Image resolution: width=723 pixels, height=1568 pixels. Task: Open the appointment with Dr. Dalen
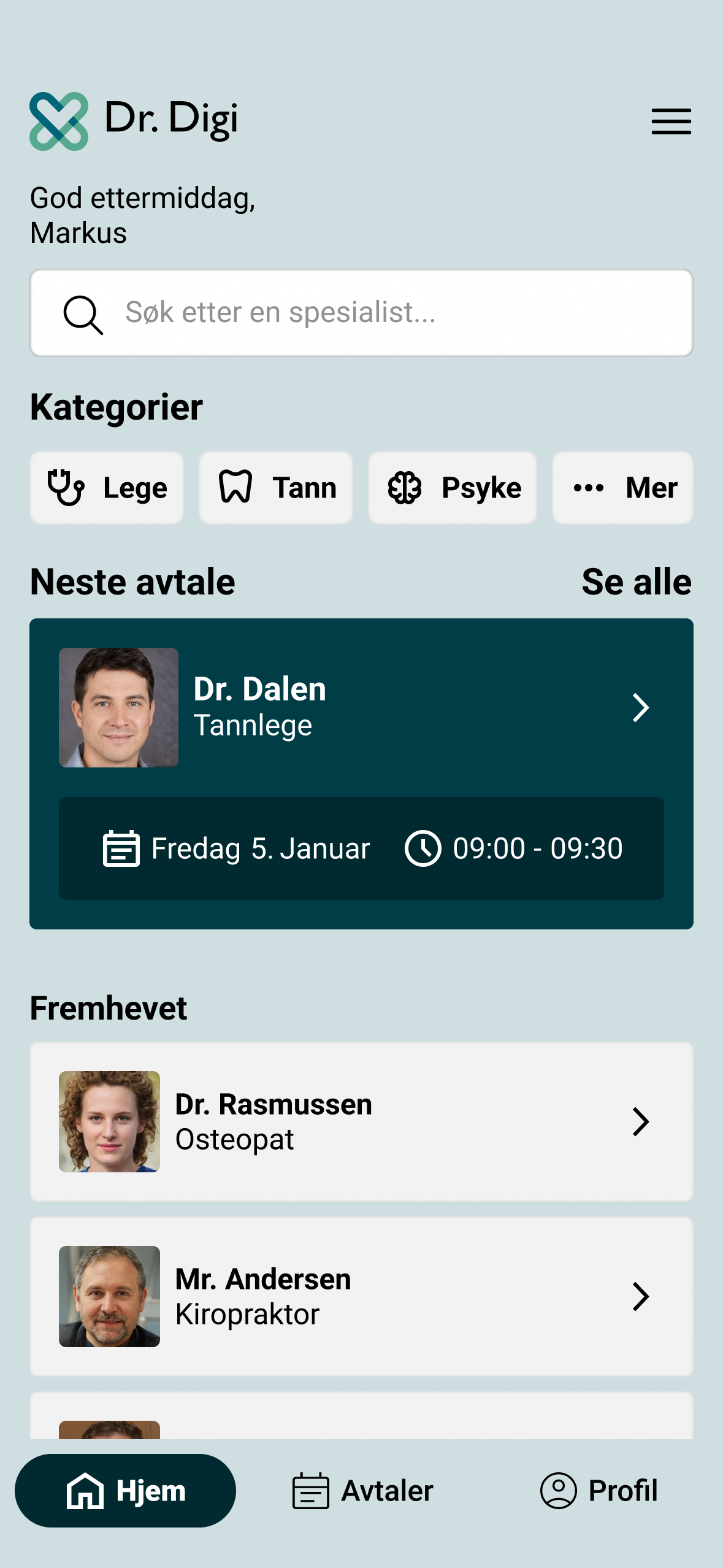[361, 708]
